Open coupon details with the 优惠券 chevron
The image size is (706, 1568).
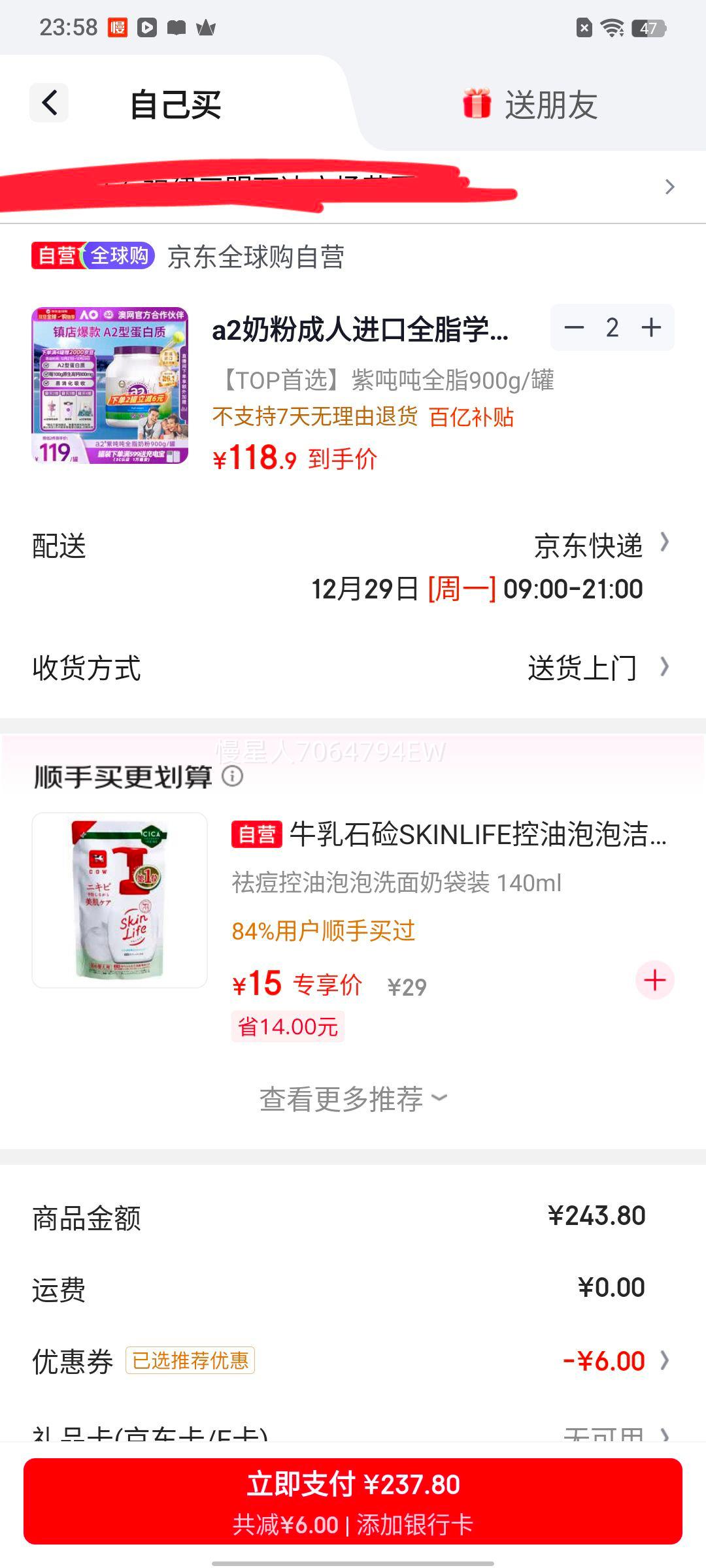(664, 1361)
